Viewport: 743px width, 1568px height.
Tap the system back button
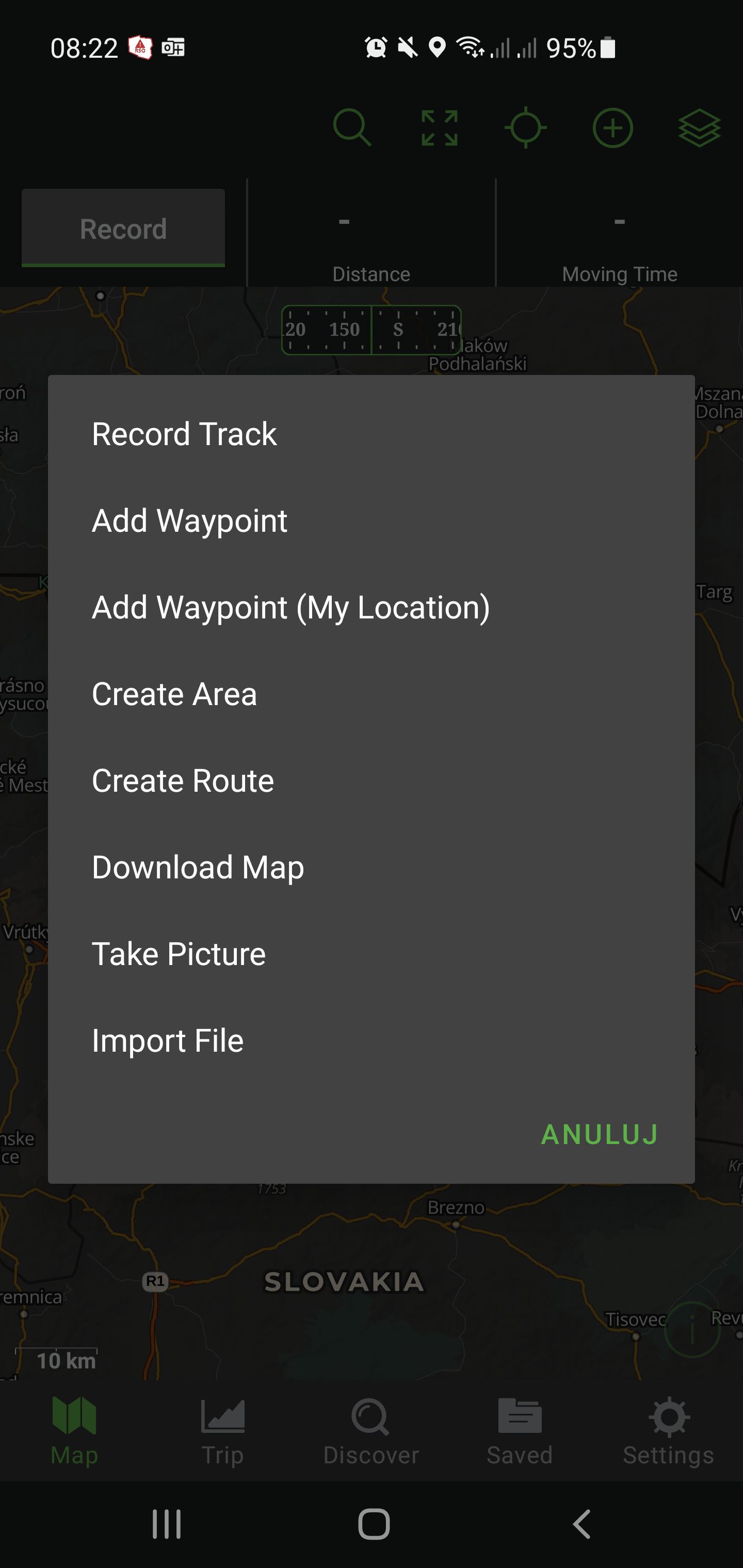(x=582, y=1524)
